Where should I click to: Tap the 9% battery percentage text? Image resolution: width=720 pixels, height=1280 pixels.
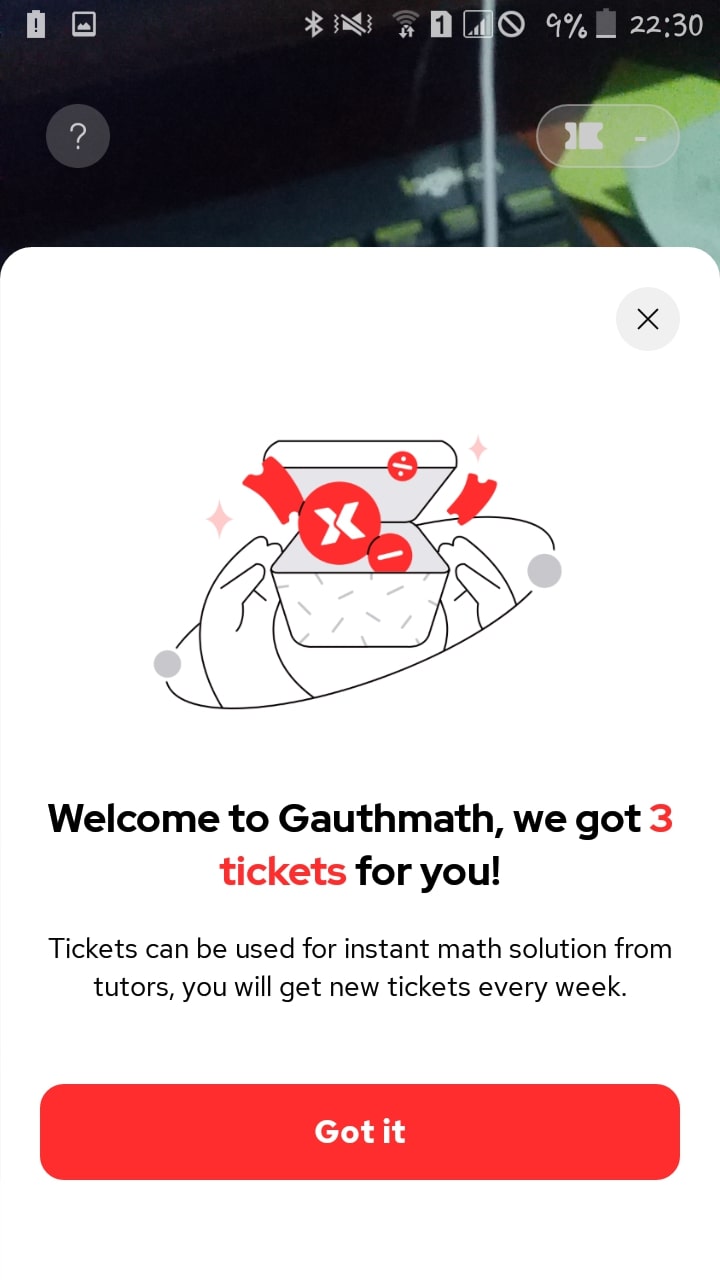[x=565, y=26]
